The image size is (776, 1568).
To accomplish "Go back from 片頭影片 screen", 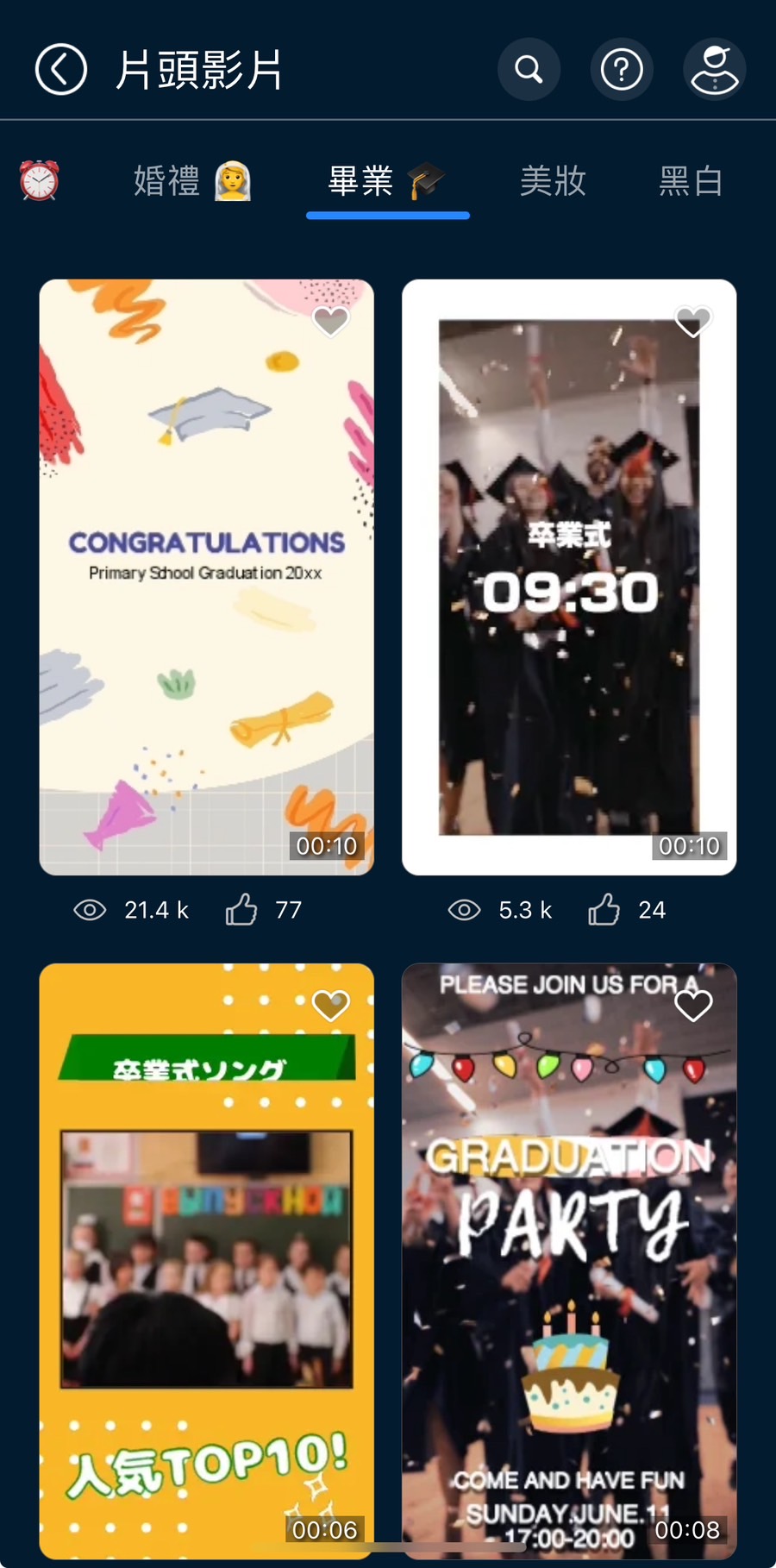I will click(x=60, y=69).
